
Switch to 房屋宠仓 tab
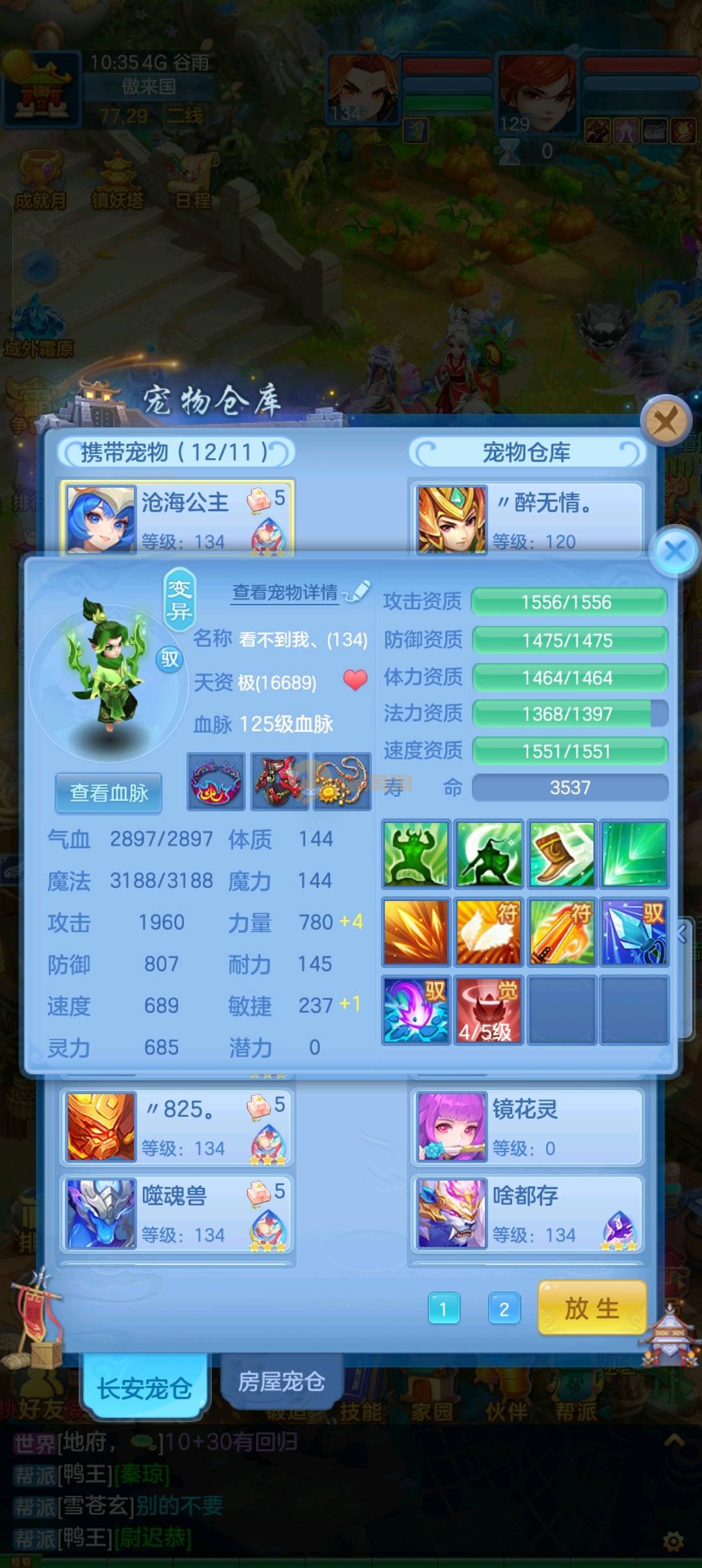[281, 1381]
